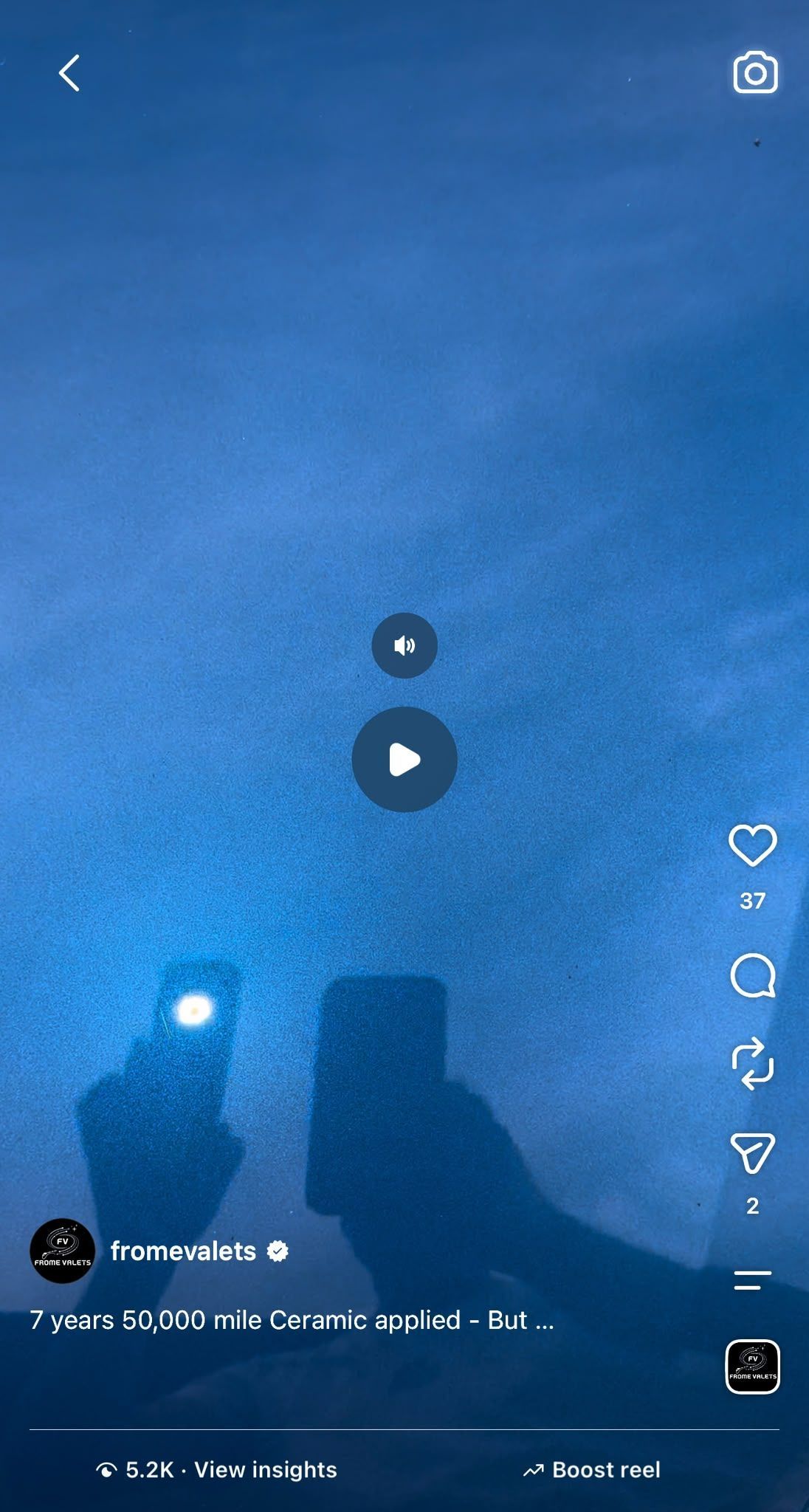Open the fromevalets profile
Viewport: 809px width, 1512px height.
coord(183,1251)
